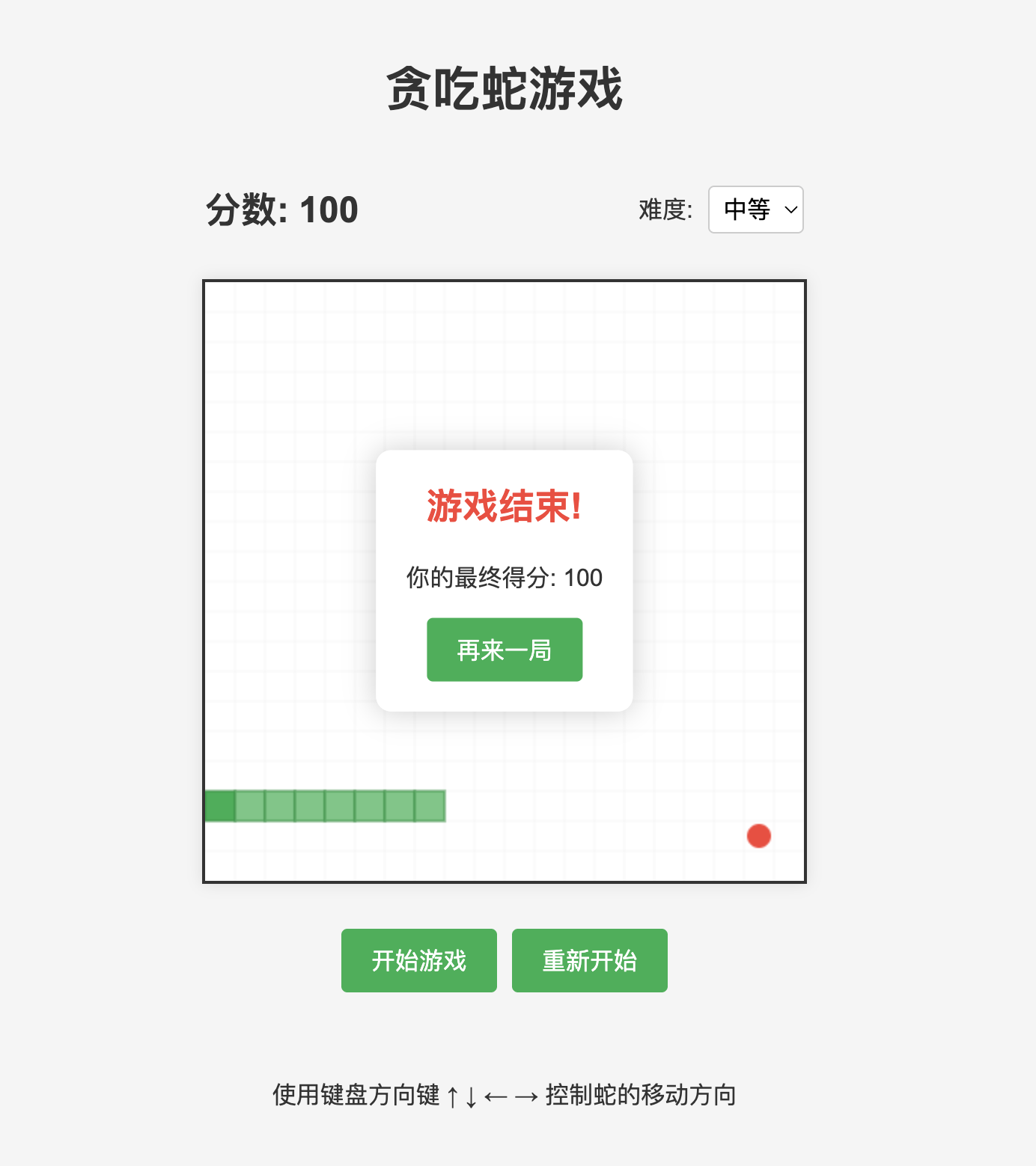Tap the 重新开始 button
Viewport: 1036px width, 1166px height.
coord(589,960)
